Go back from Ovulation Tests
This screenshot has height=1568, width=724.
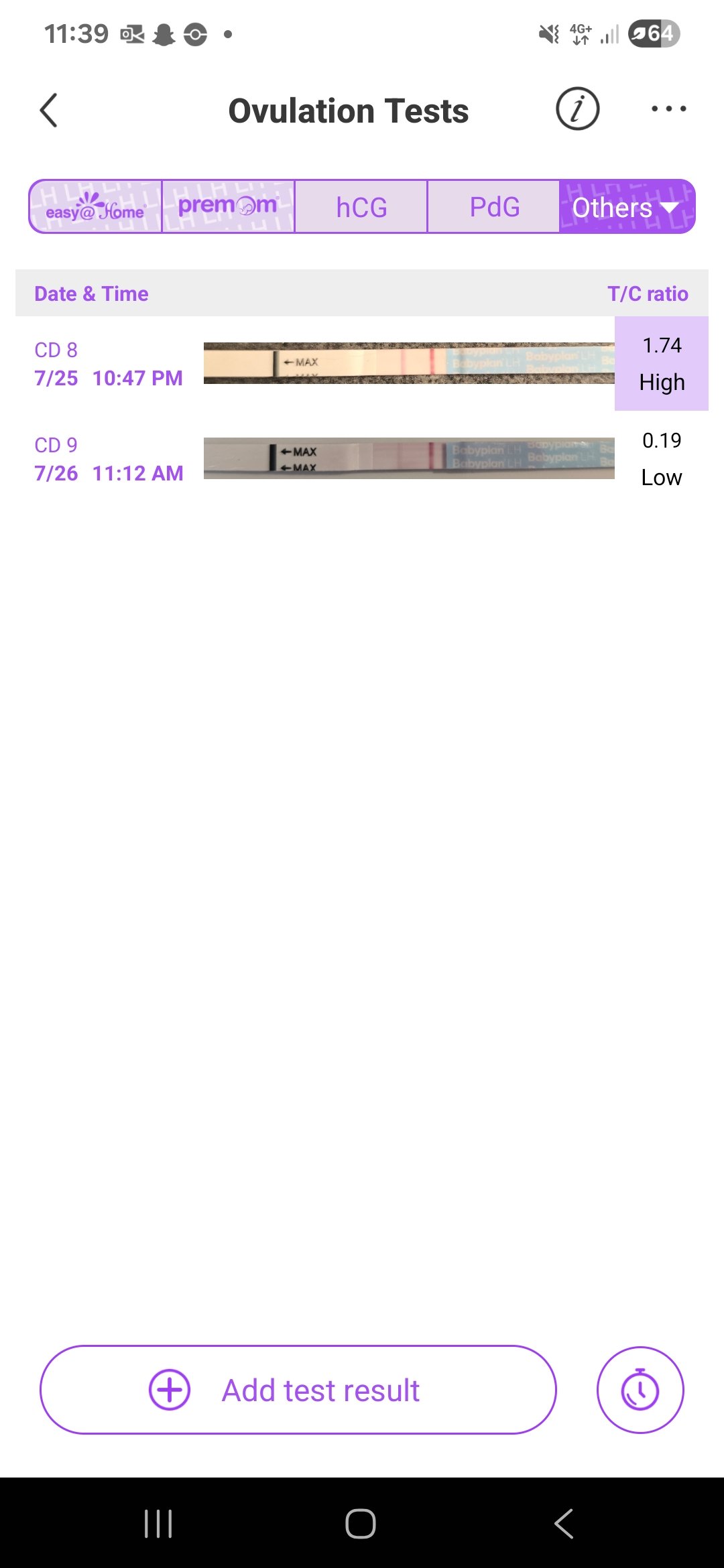49,110
